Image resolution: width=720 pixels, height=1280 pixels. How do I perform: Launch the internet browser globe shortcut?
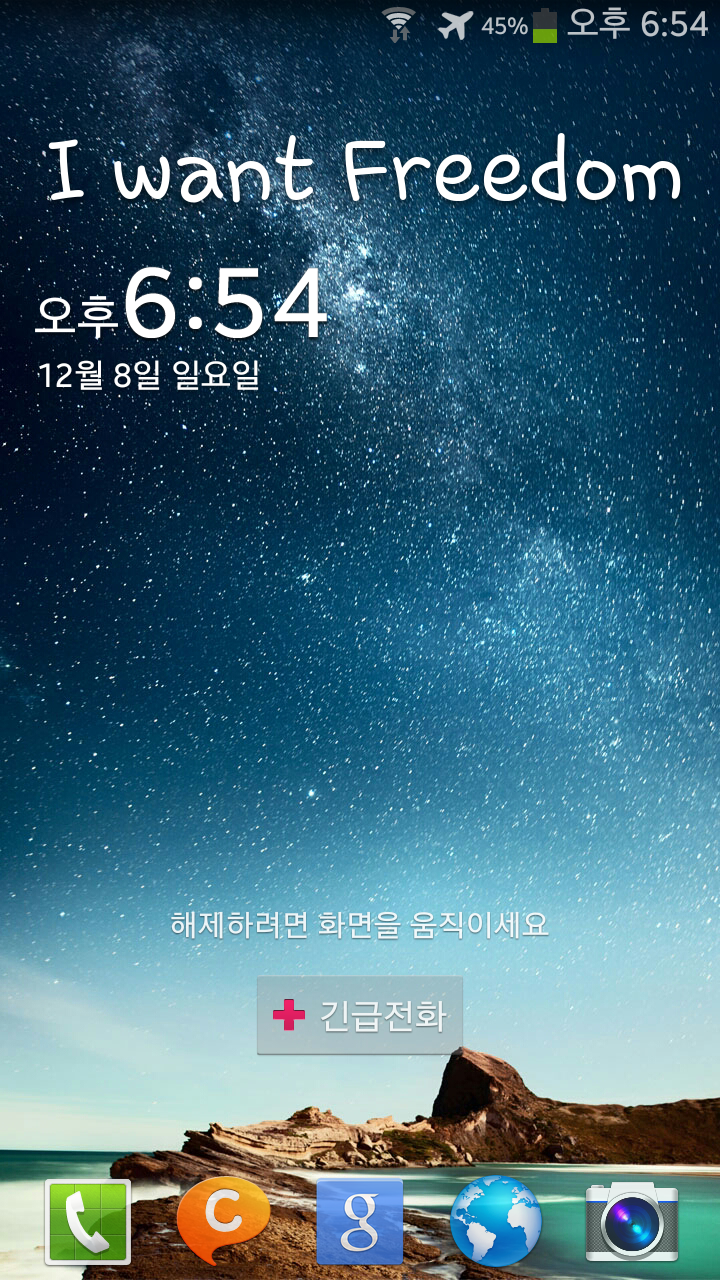pyautogui.click(x=496, y=1221)
